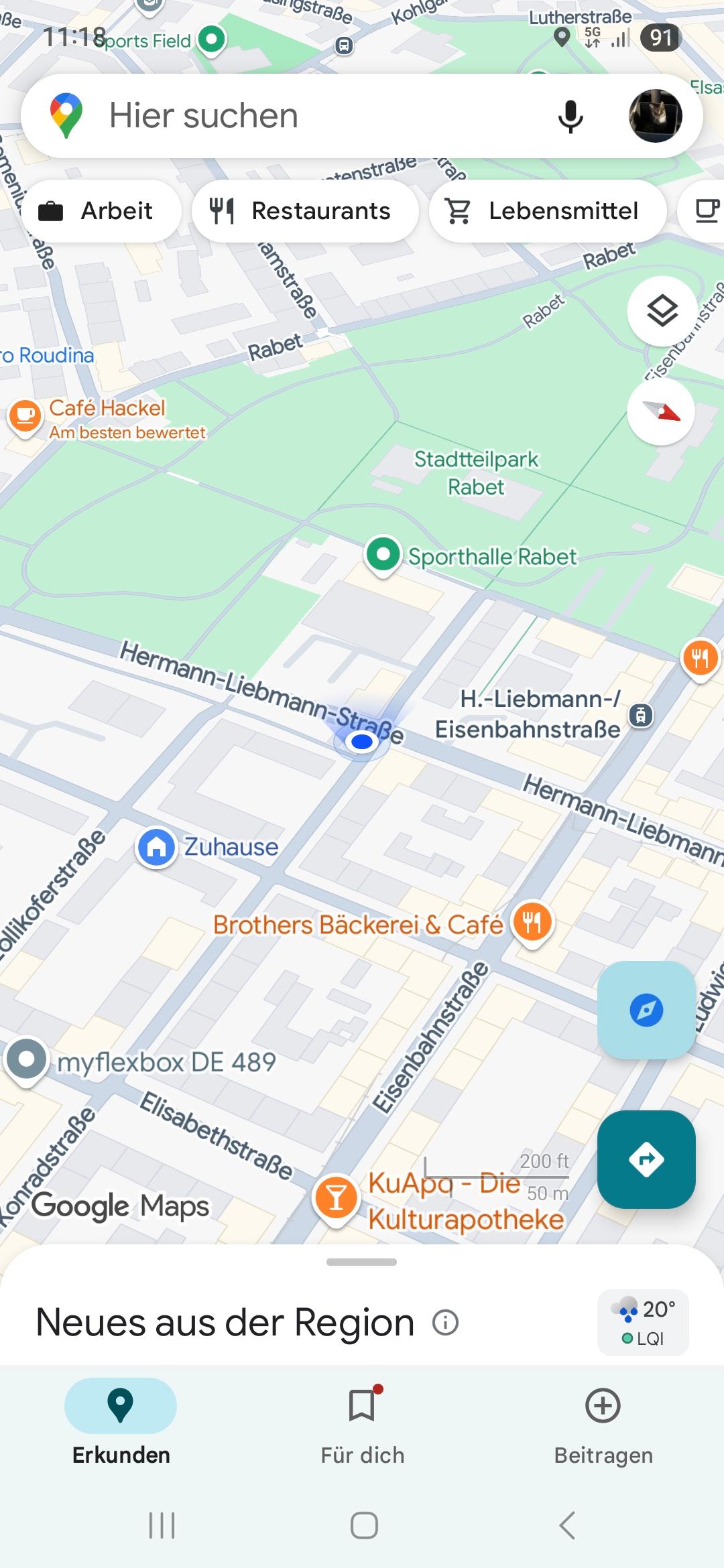724x1568 pixels.
Task: Show info about Neues aus der Region
Action: pos(446,1323)
